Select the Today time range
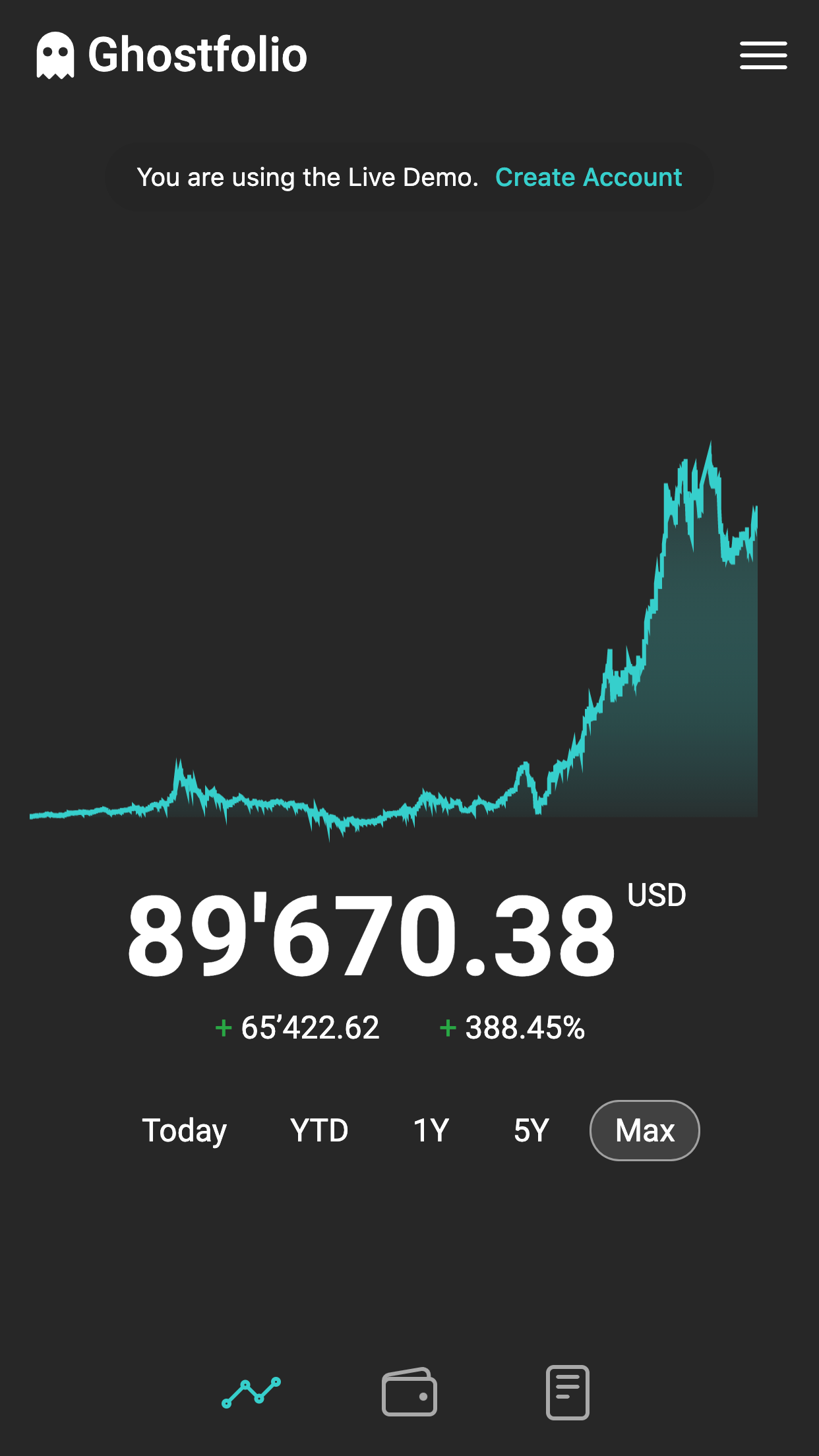 tap(185, 1130)
